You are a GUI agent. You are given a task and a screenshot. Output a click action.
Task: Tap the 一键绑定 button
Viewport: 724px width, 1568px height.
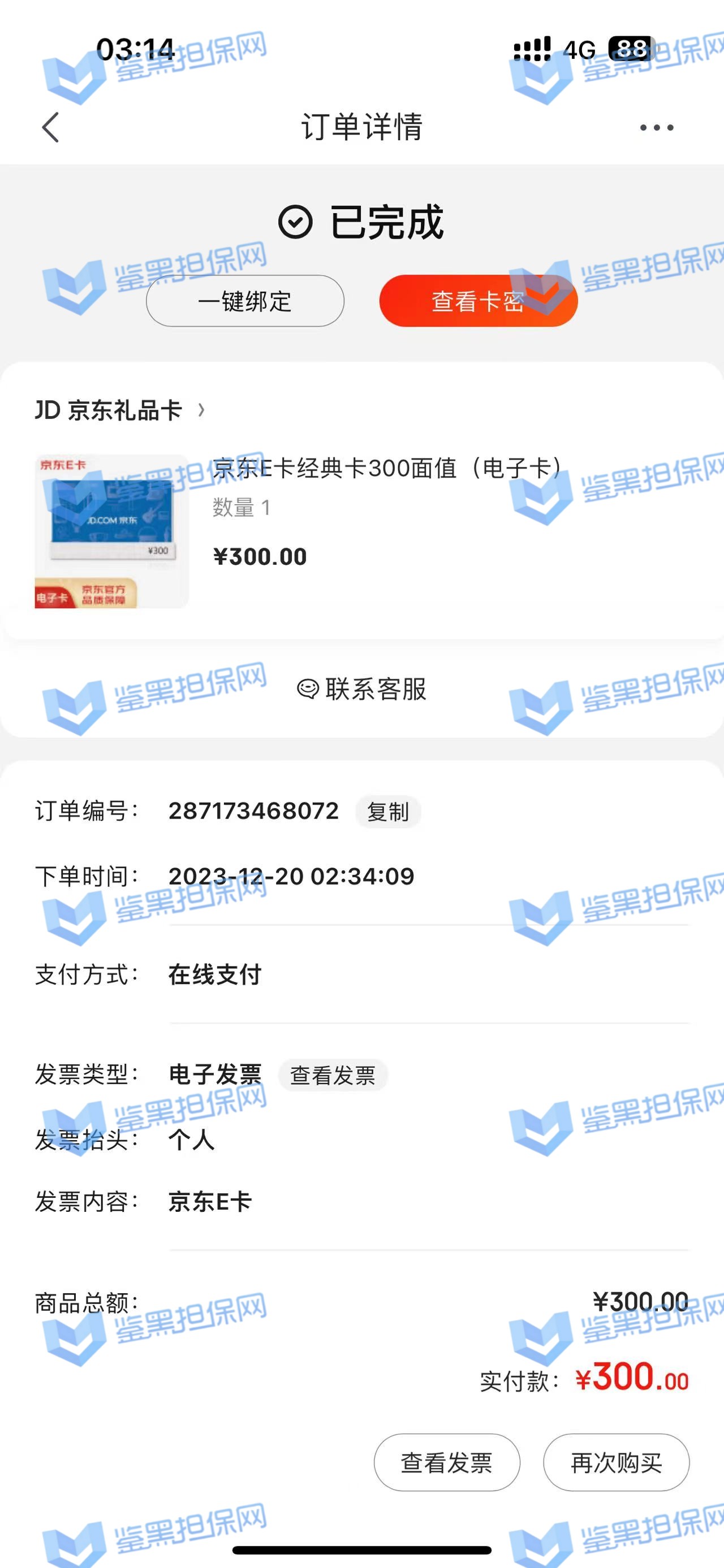(x=245, y=301)
